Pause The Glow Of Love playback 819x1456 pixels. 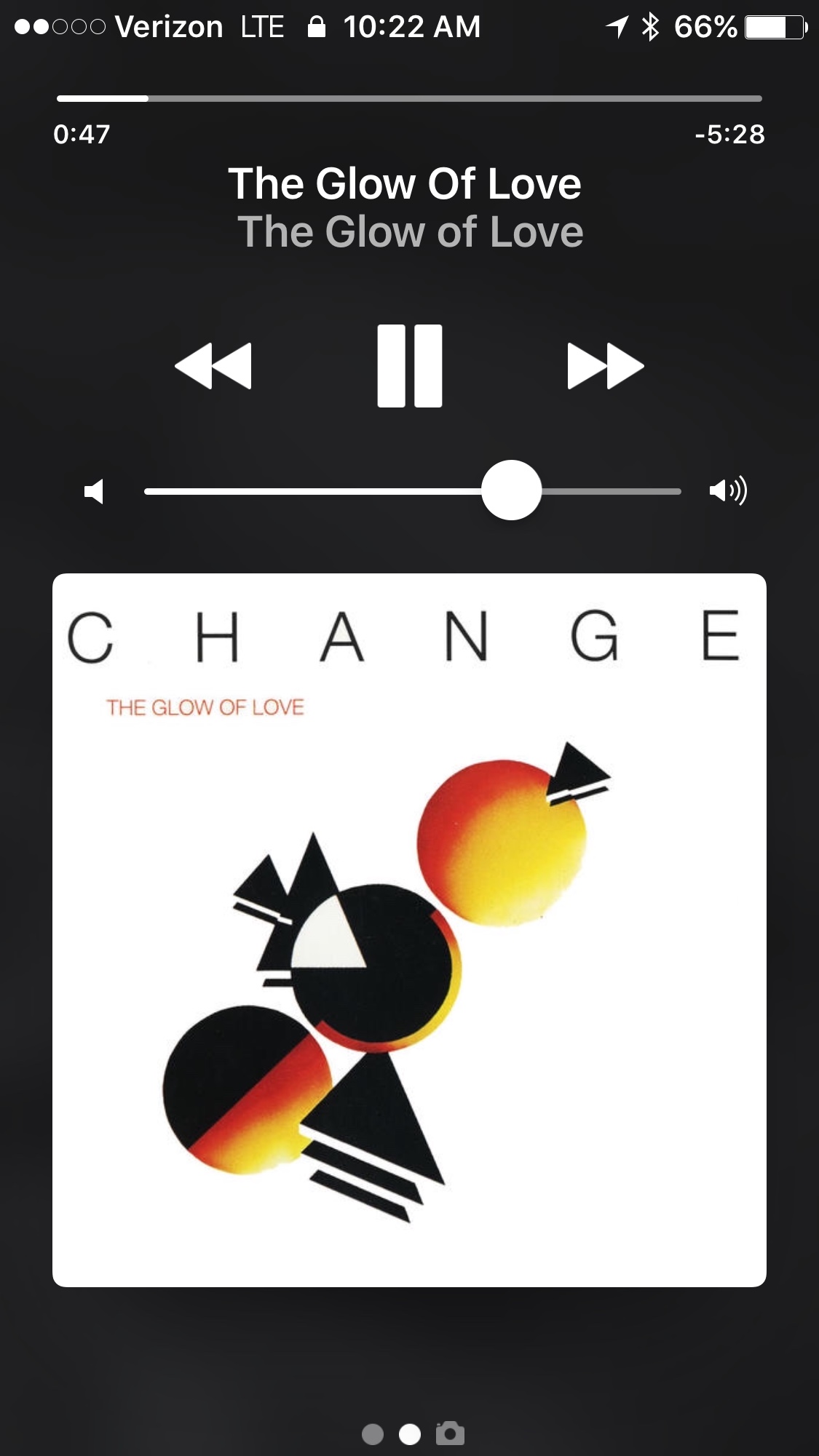(x=409, y=366)
